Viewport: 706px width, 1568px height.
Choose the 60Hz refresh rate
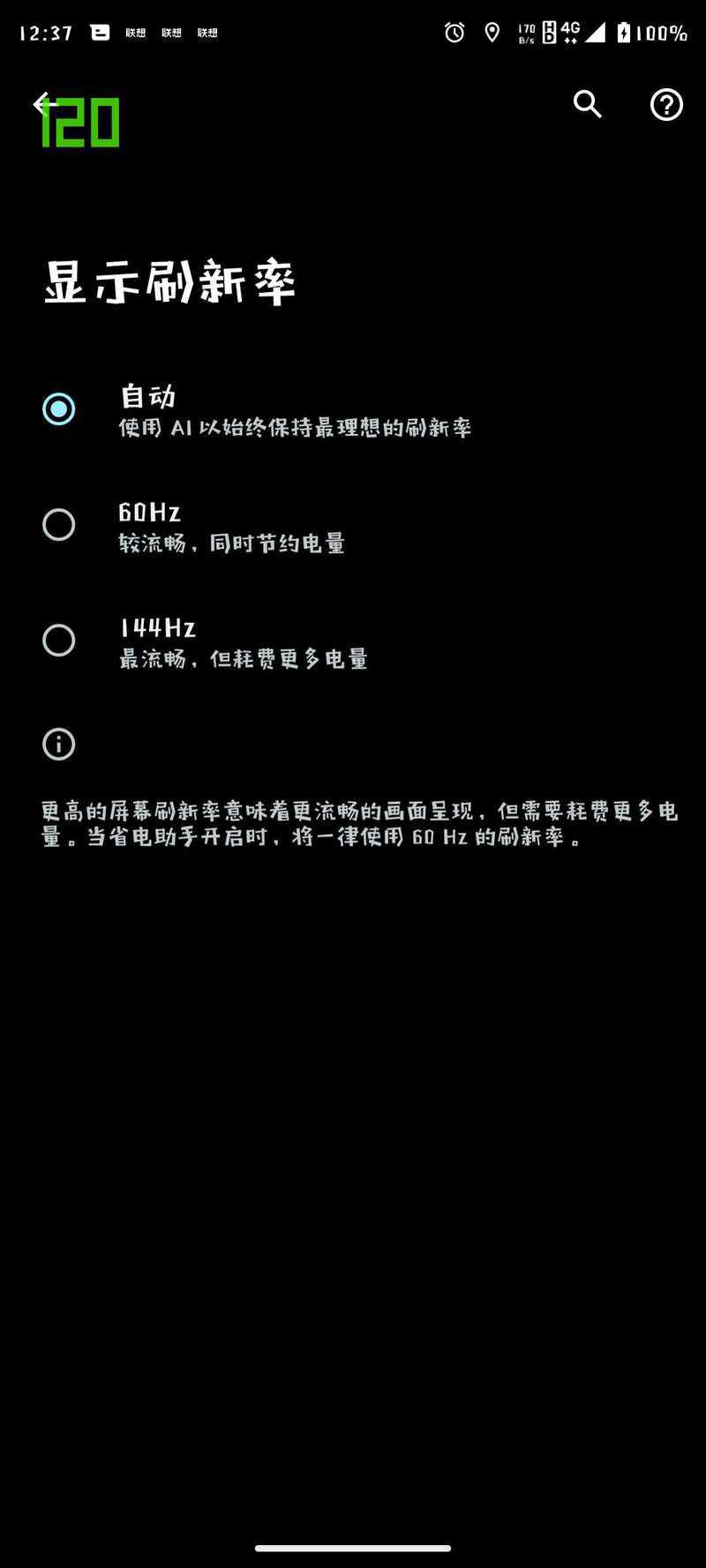[353, 525]
